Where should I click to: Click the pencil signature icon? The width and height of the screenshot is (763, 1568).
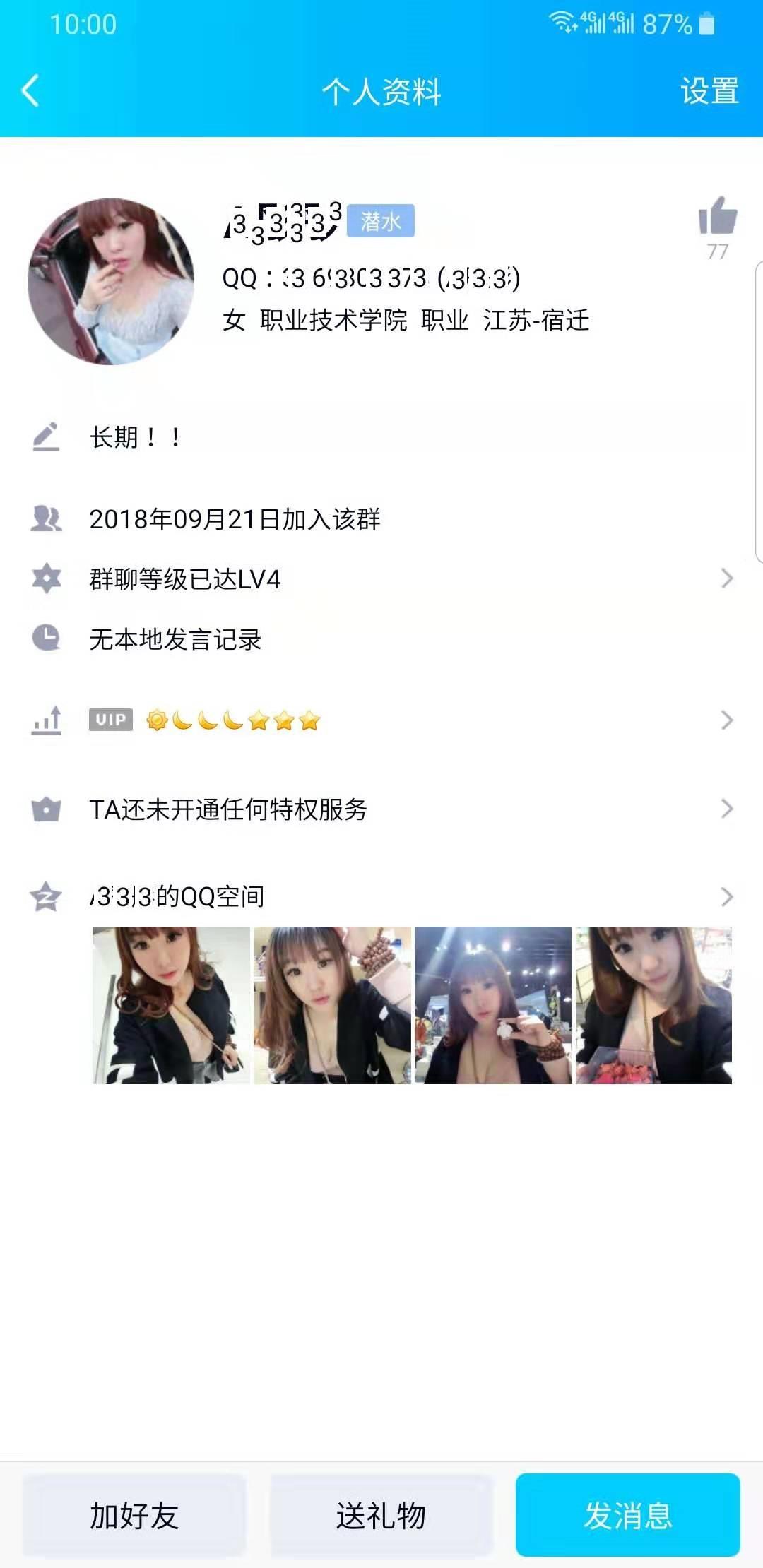tap(45, 438)
